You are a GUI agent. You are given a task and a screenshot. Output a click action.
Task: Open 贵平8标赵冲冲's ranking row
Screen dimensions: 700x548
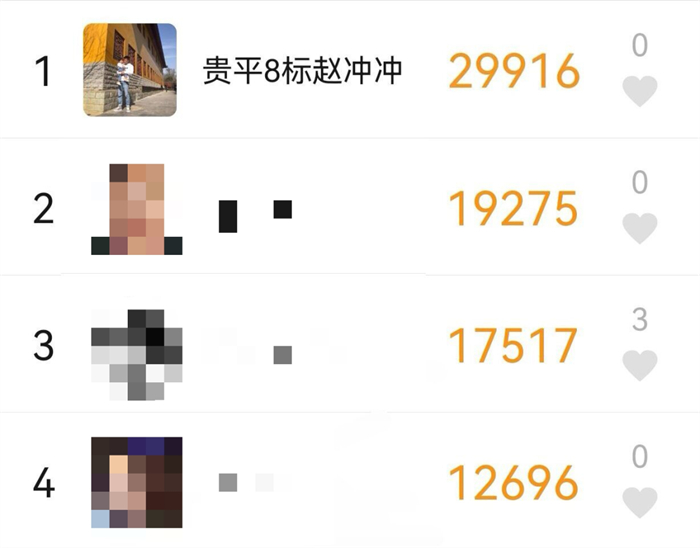302,72
